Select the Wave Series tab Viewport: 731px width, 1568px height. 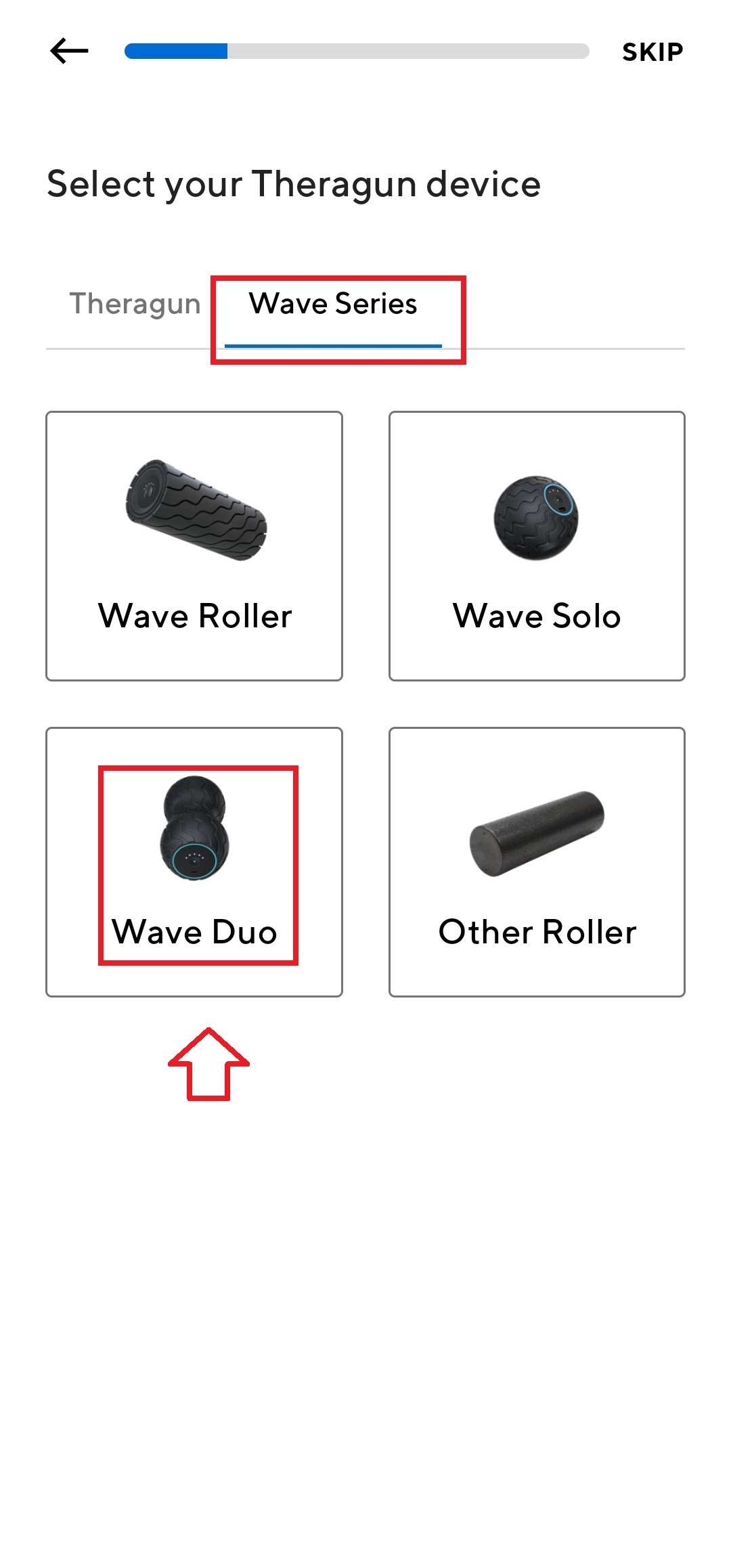point(333,305)
